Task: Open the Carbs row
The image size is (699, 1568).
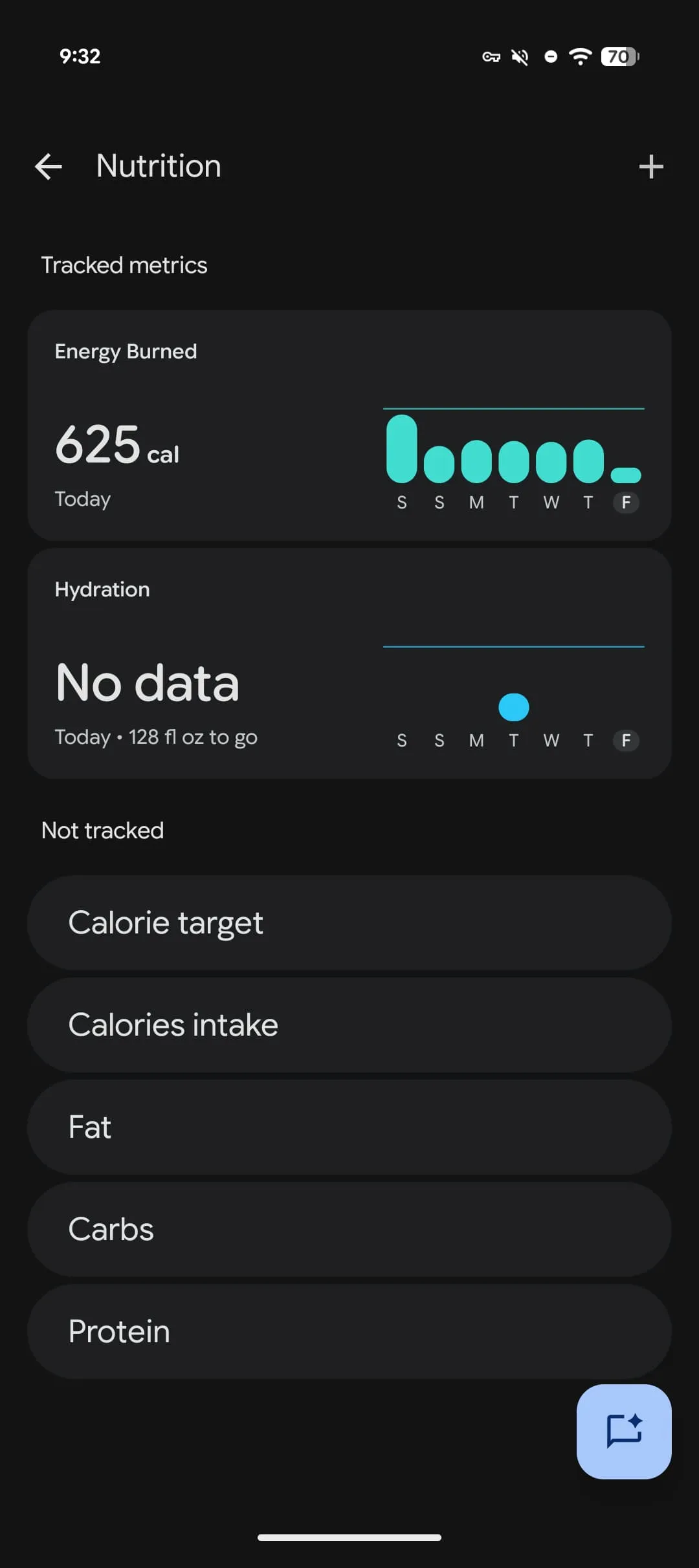Action: coord(349,1229)
